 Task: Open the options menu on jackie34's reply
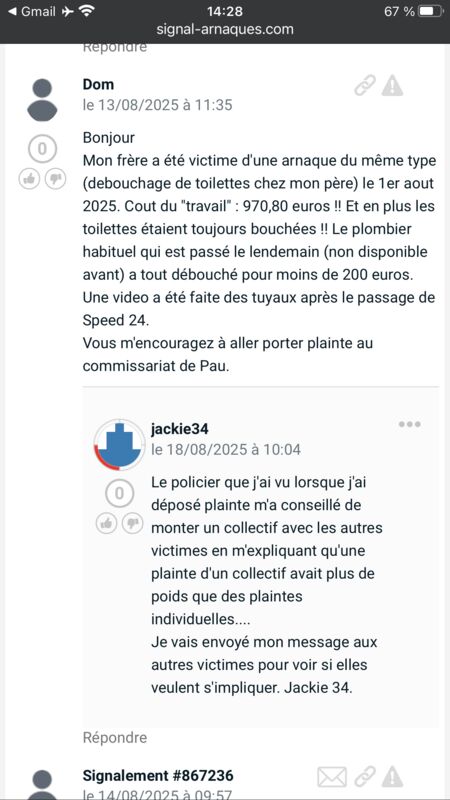pyautogui.click(x=410, y=424)
